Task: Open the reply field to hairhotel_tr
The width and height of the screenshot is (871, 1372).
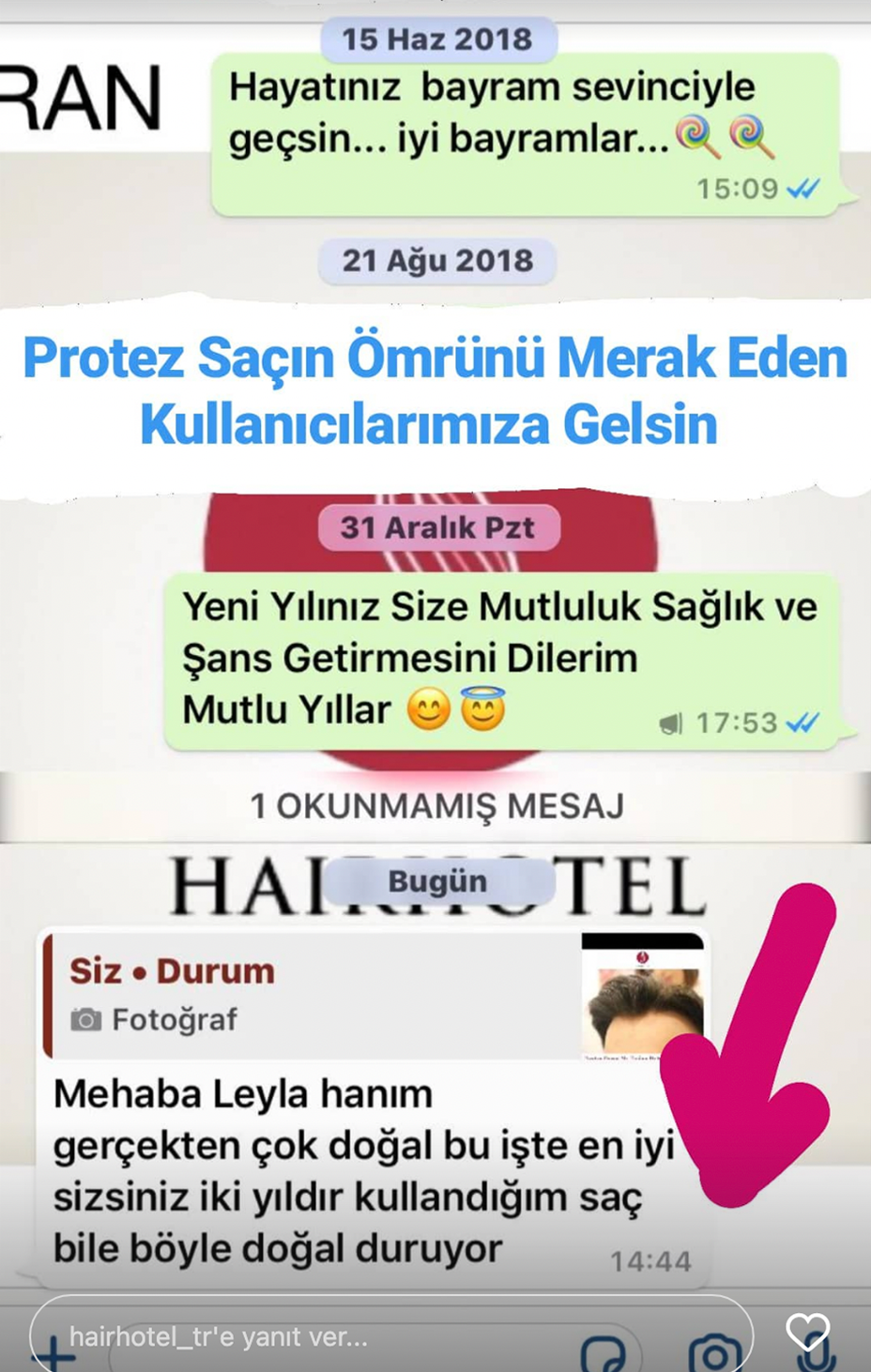Action: pyautogui.click(x=282, y=1335)
